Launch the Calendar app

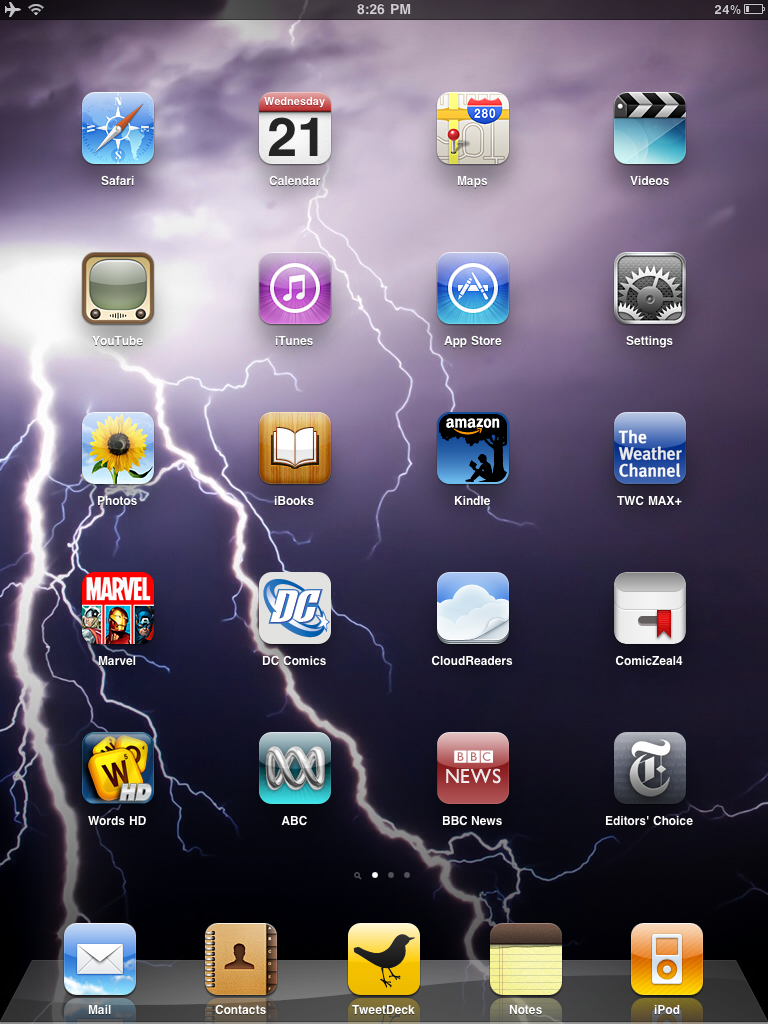tap(295, 128)
